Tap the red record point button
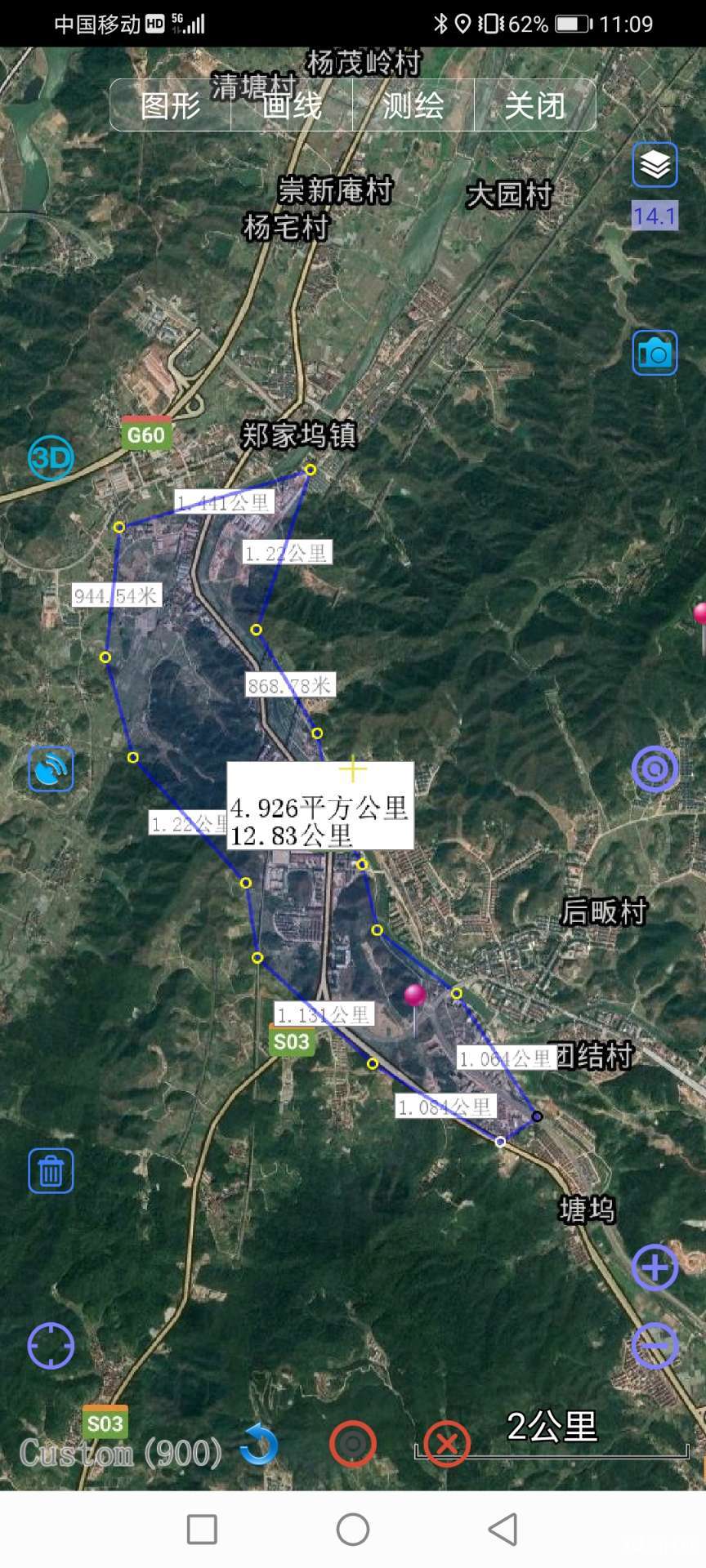Viewport: 706px width, 1568px height. [x=353, y=1444]
